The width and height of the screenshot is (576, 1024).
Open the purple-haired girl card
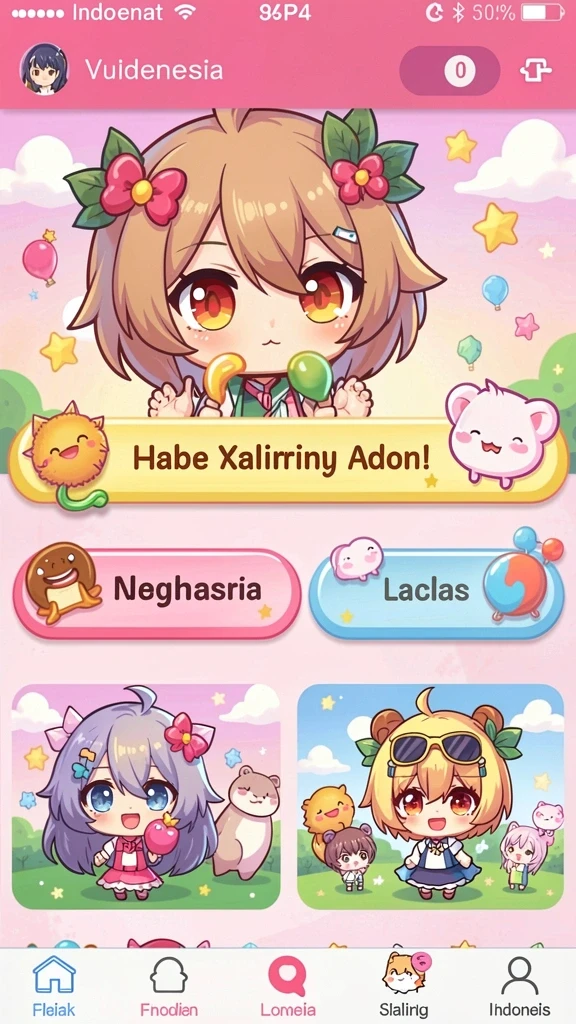click(146, 796)
